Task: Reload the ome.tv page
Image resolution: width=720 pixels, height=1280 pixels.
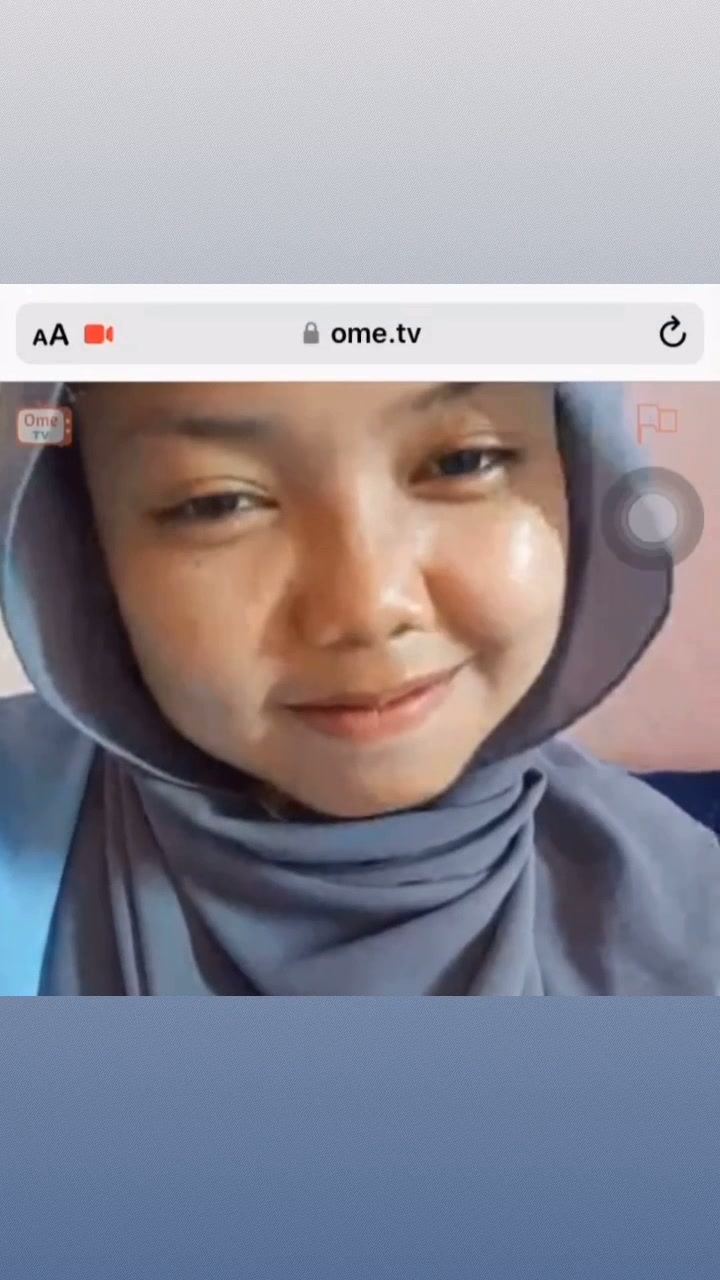Action: 672,333
